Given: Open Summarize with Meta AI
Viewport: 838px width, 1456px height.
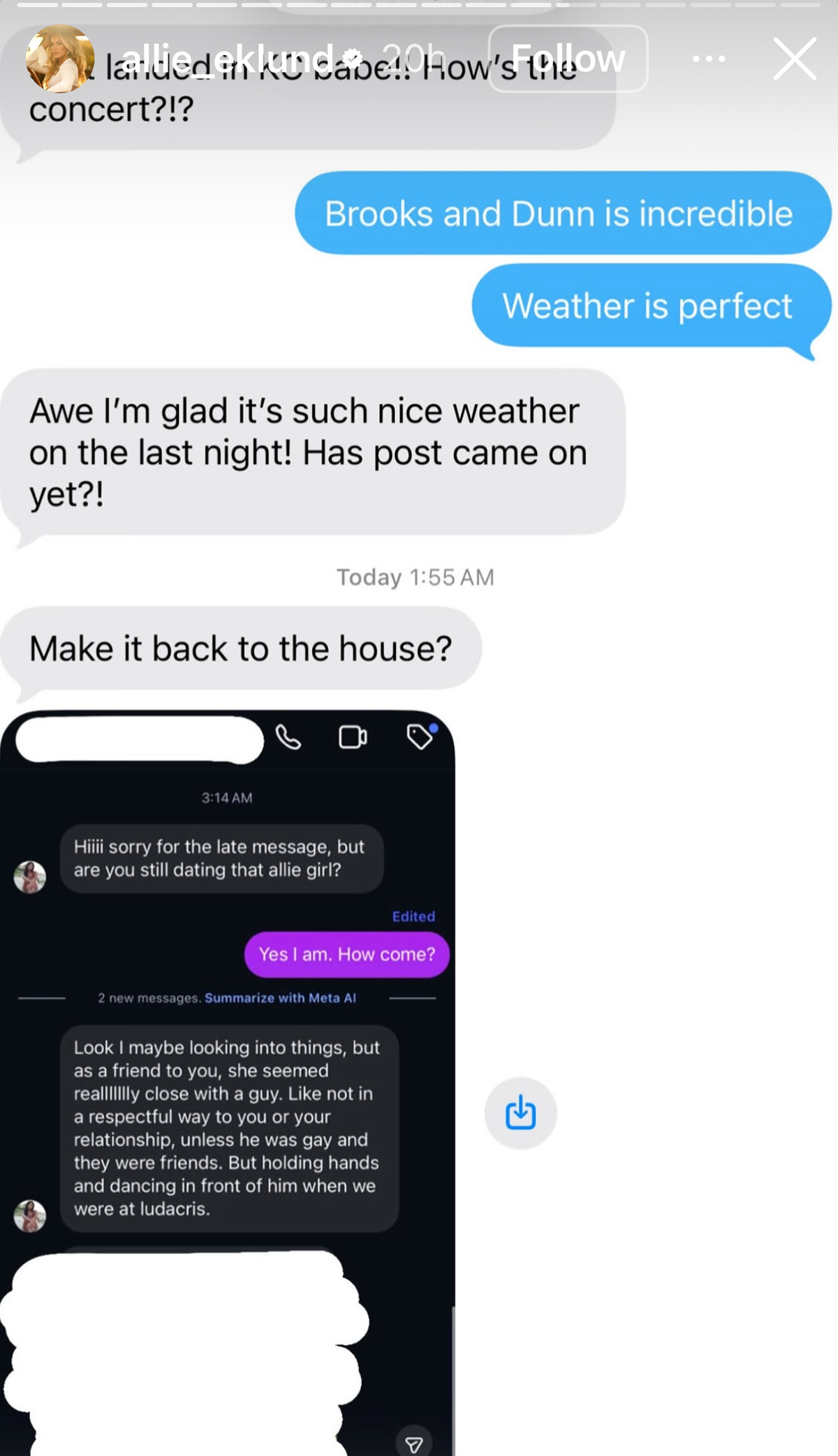Looking at the screenshot, I should click(279, 997).
